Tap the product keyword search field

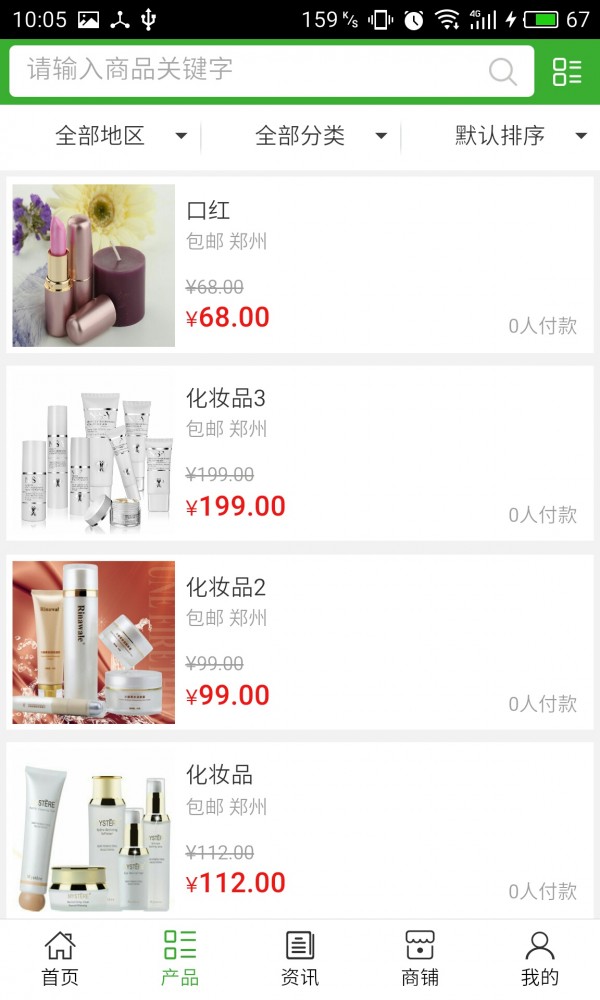coord(250,70)
